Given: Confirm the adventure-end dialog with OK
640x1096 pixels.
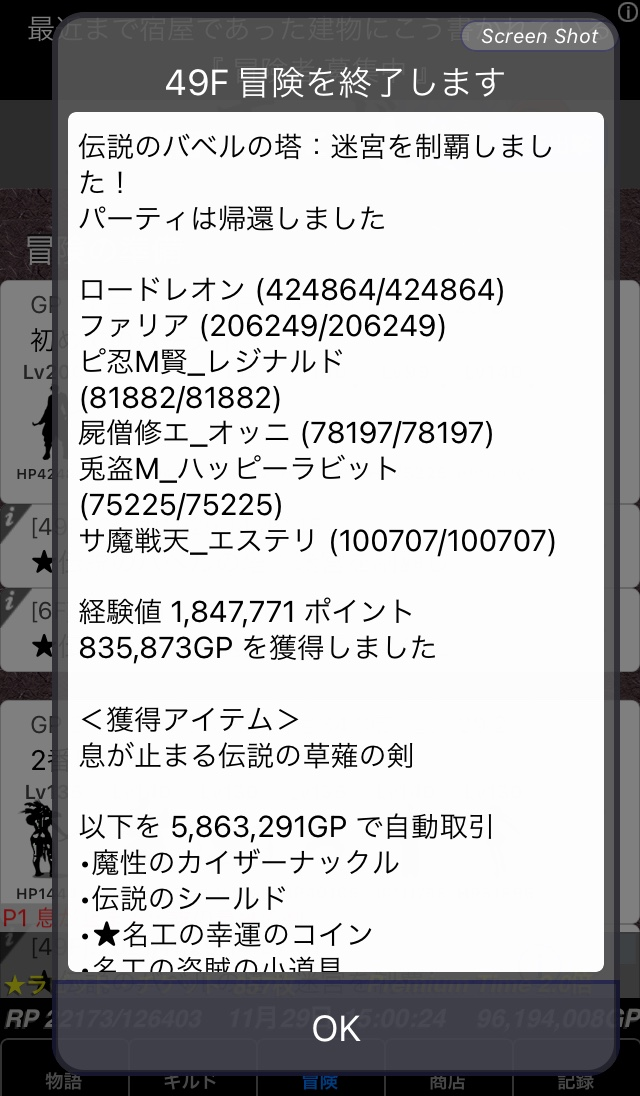Looking at the screenshot, I should (x=336, y=1028).
